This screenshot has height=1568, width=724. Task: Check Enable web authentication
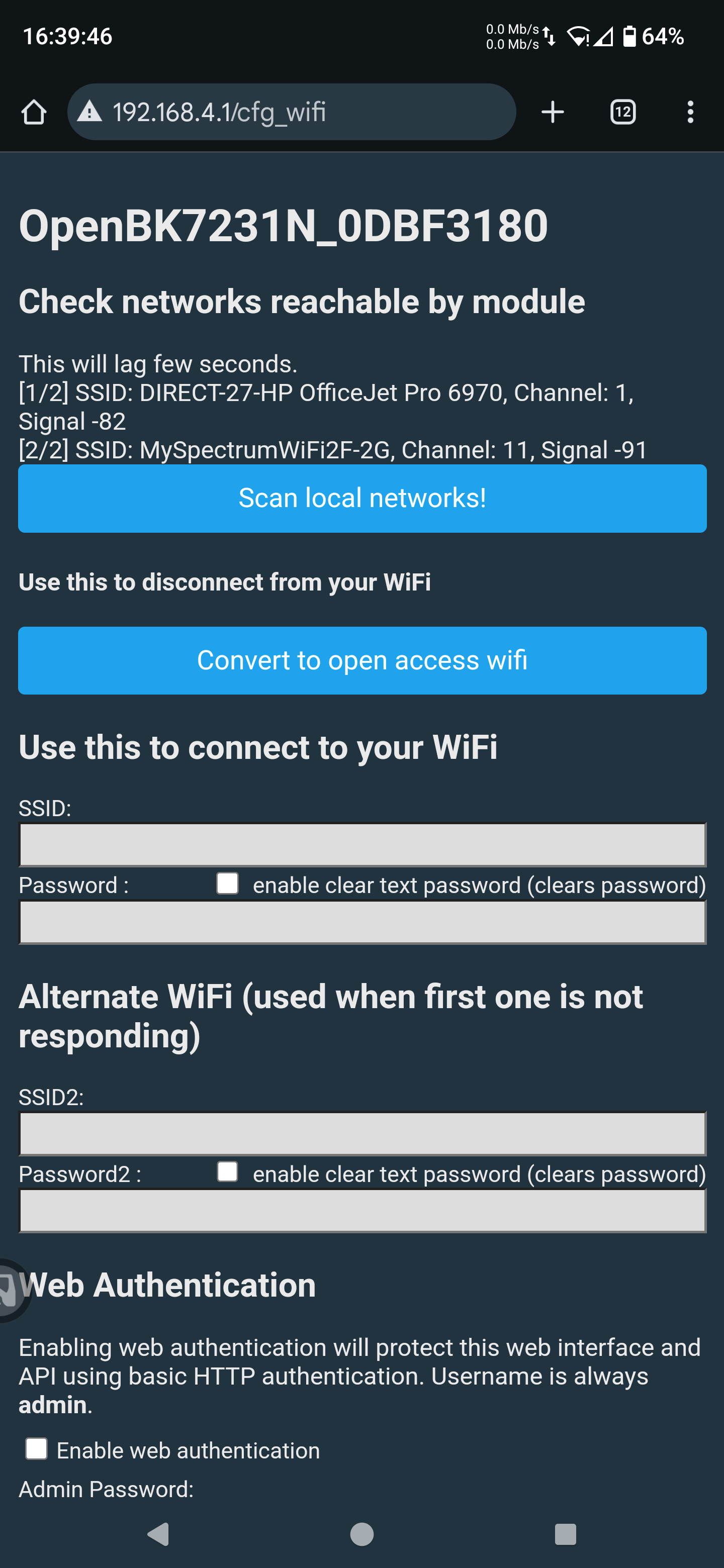coord(37,1449)
